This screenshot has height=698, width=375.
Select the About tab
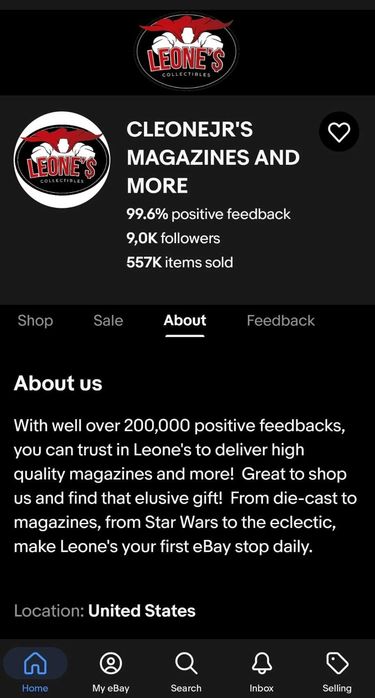tap(185, 321)
